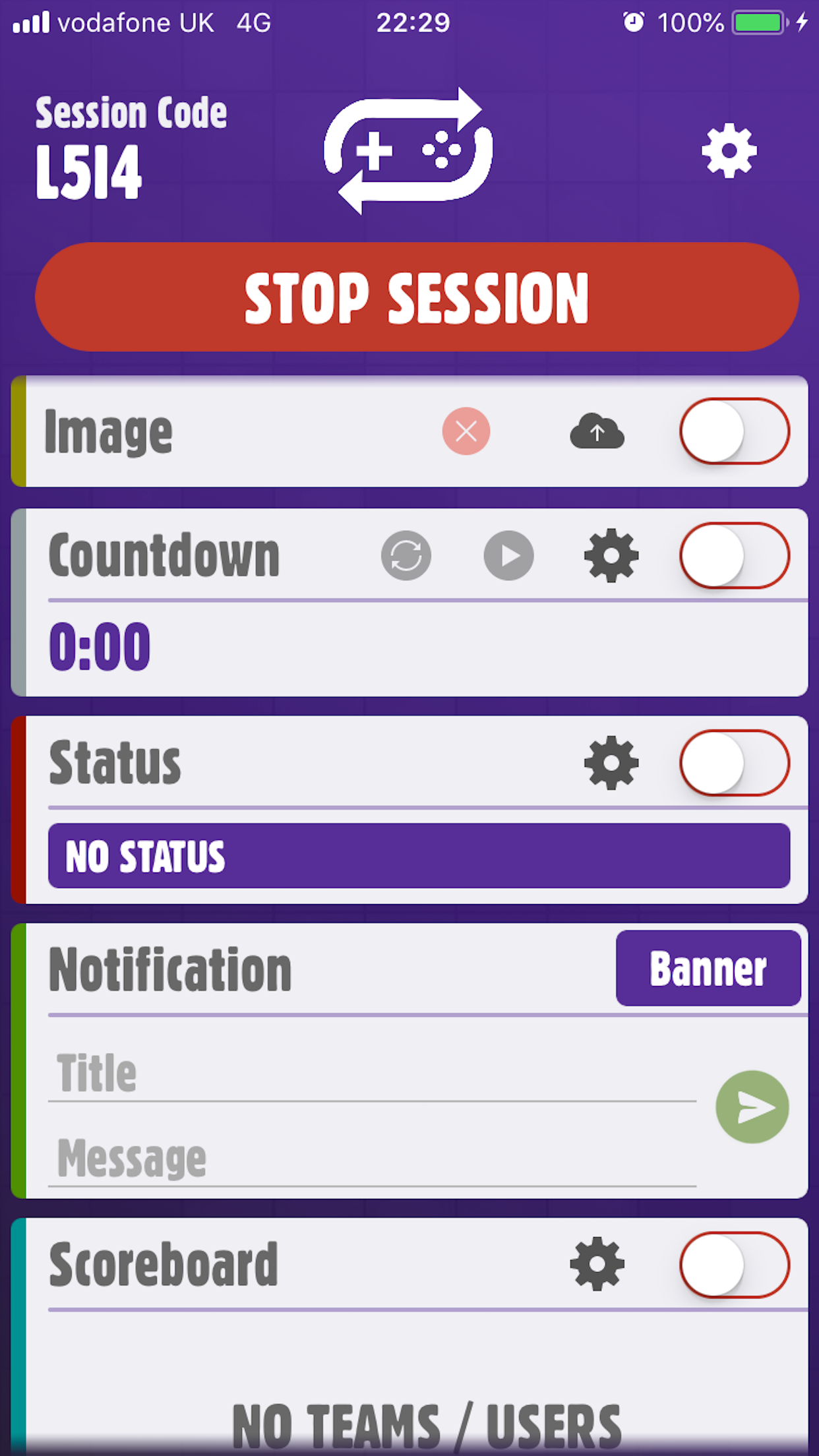Start the countdown with the play icon
Screen dimensions: 819x1456
coord(508,556)
